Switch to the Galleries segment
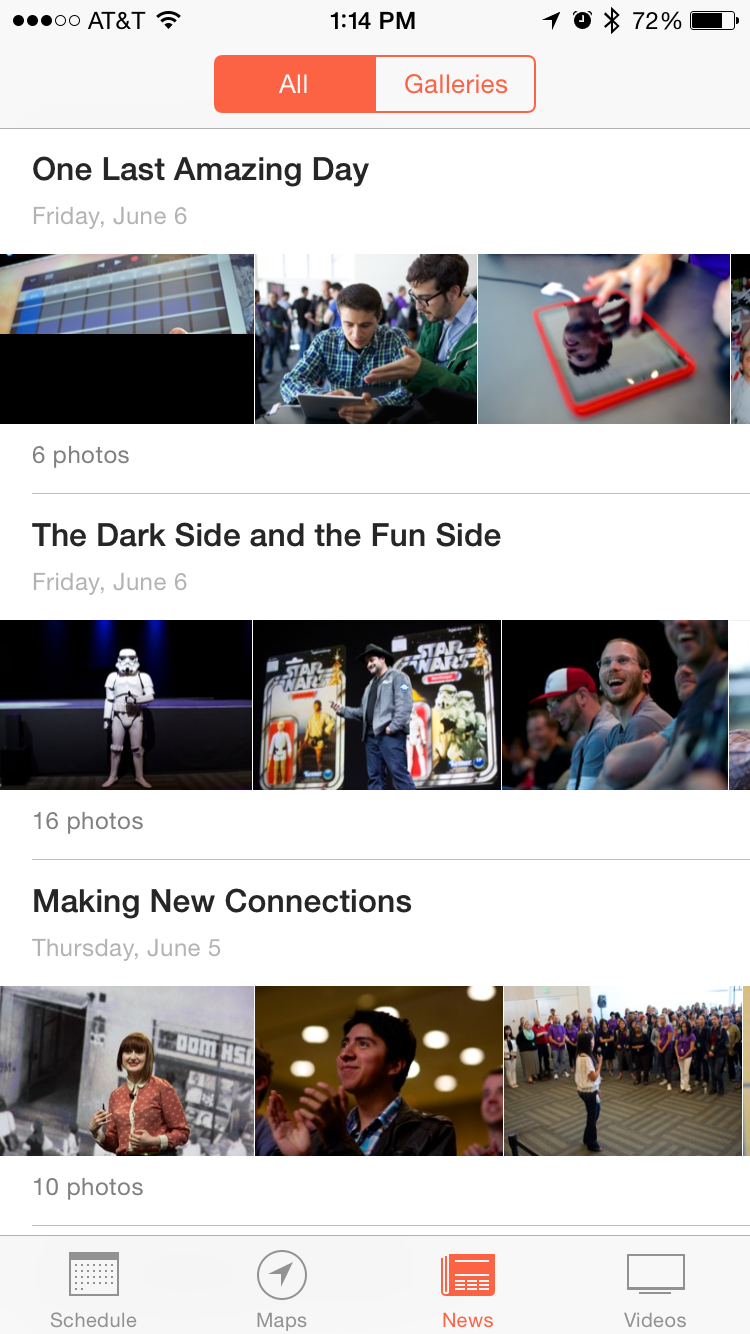Image resolution: width=750 pixels, height=1334 pixels. pos(455,84)
